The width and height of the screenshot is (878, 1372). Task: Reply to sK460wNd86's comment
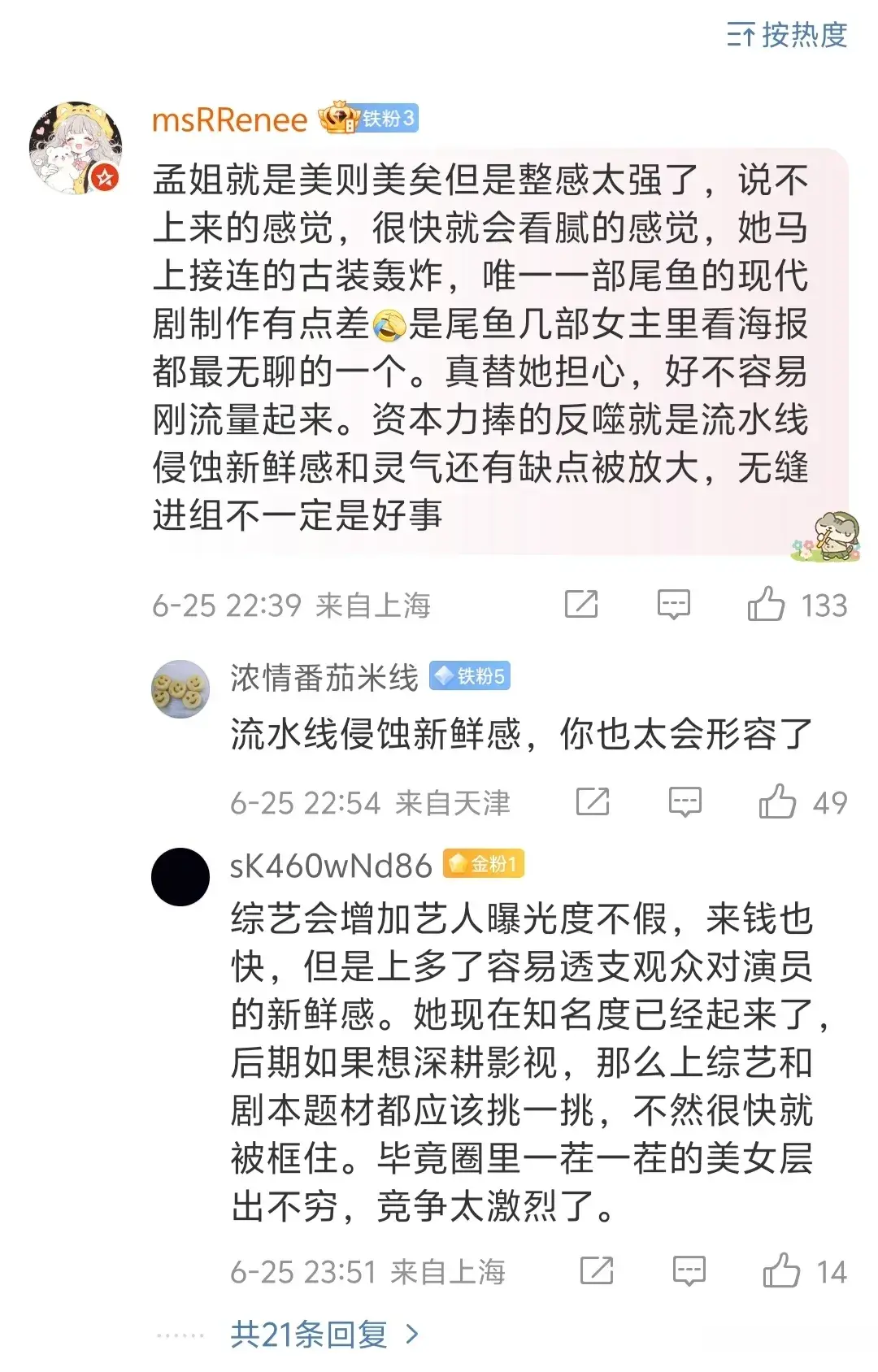(x=689, y=1270)
